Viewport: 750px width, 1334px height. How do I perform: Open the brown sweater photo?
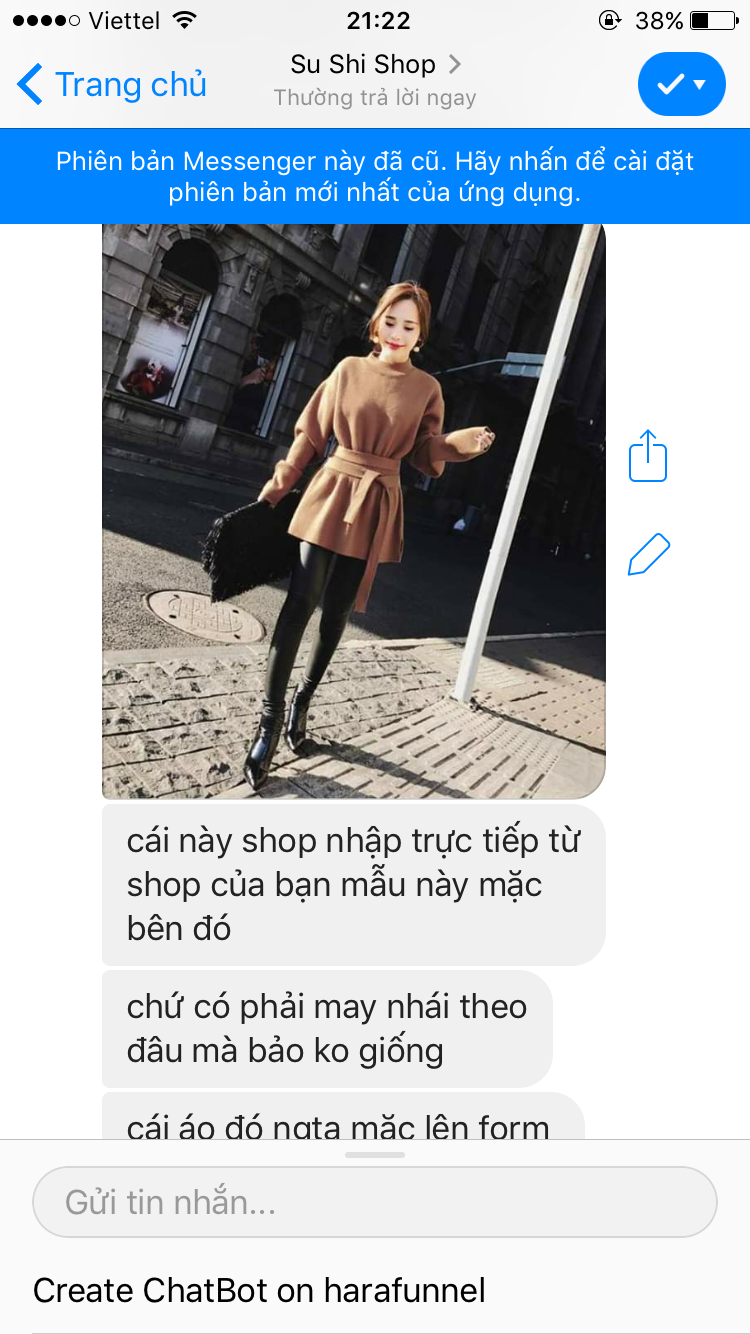click(x=353, y=510)
